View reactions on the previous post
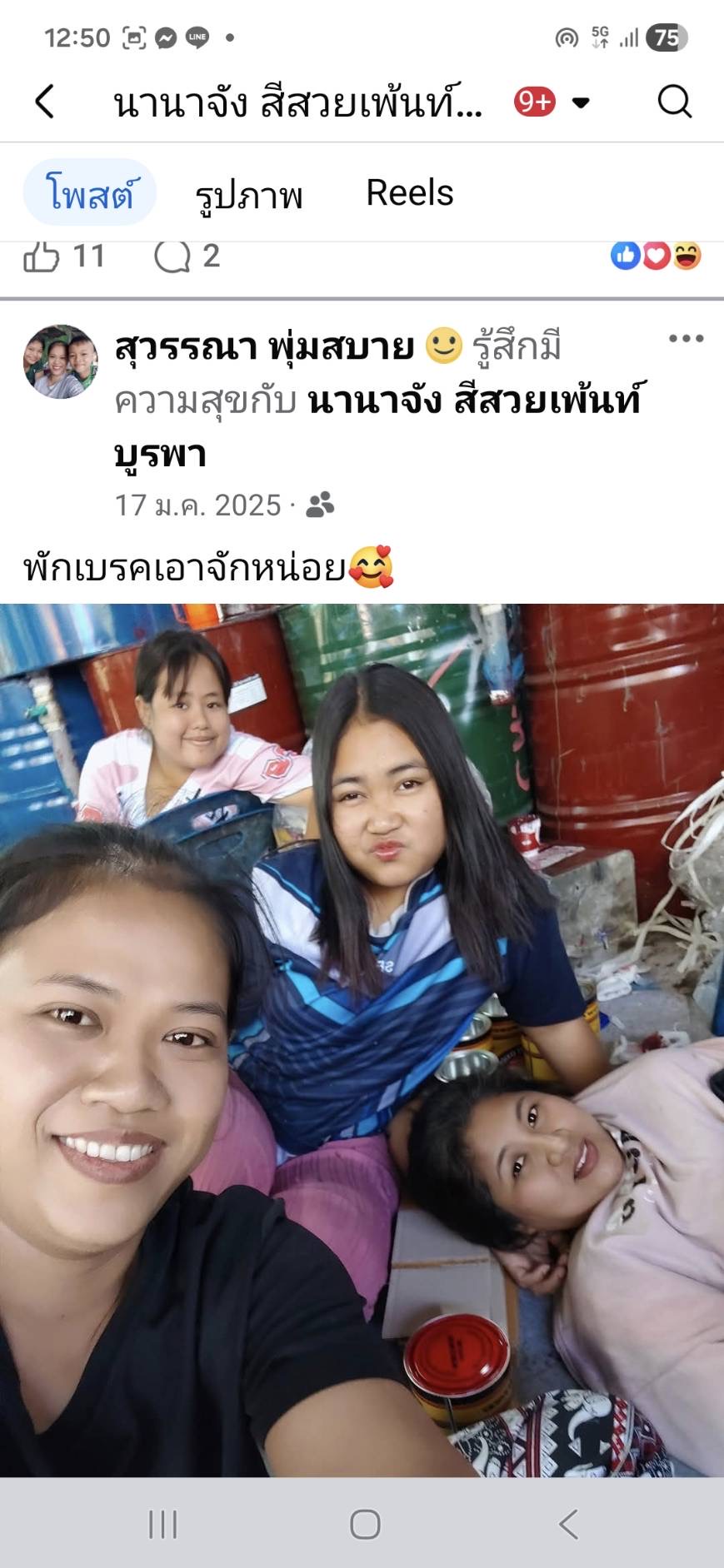This screenshot has height=1568, width=724. [x=655, y=256]
